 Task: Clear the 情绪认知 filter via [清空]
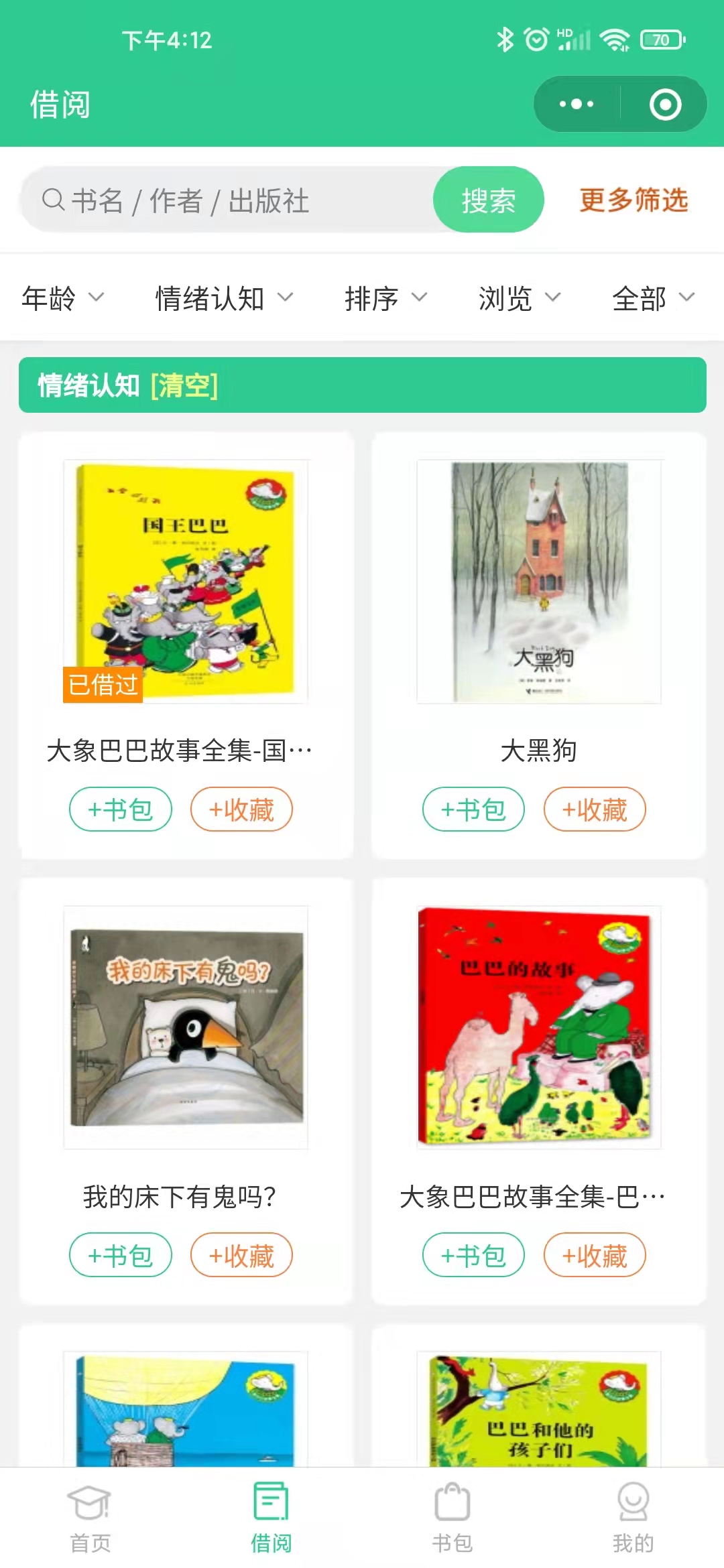coord(184,386)
